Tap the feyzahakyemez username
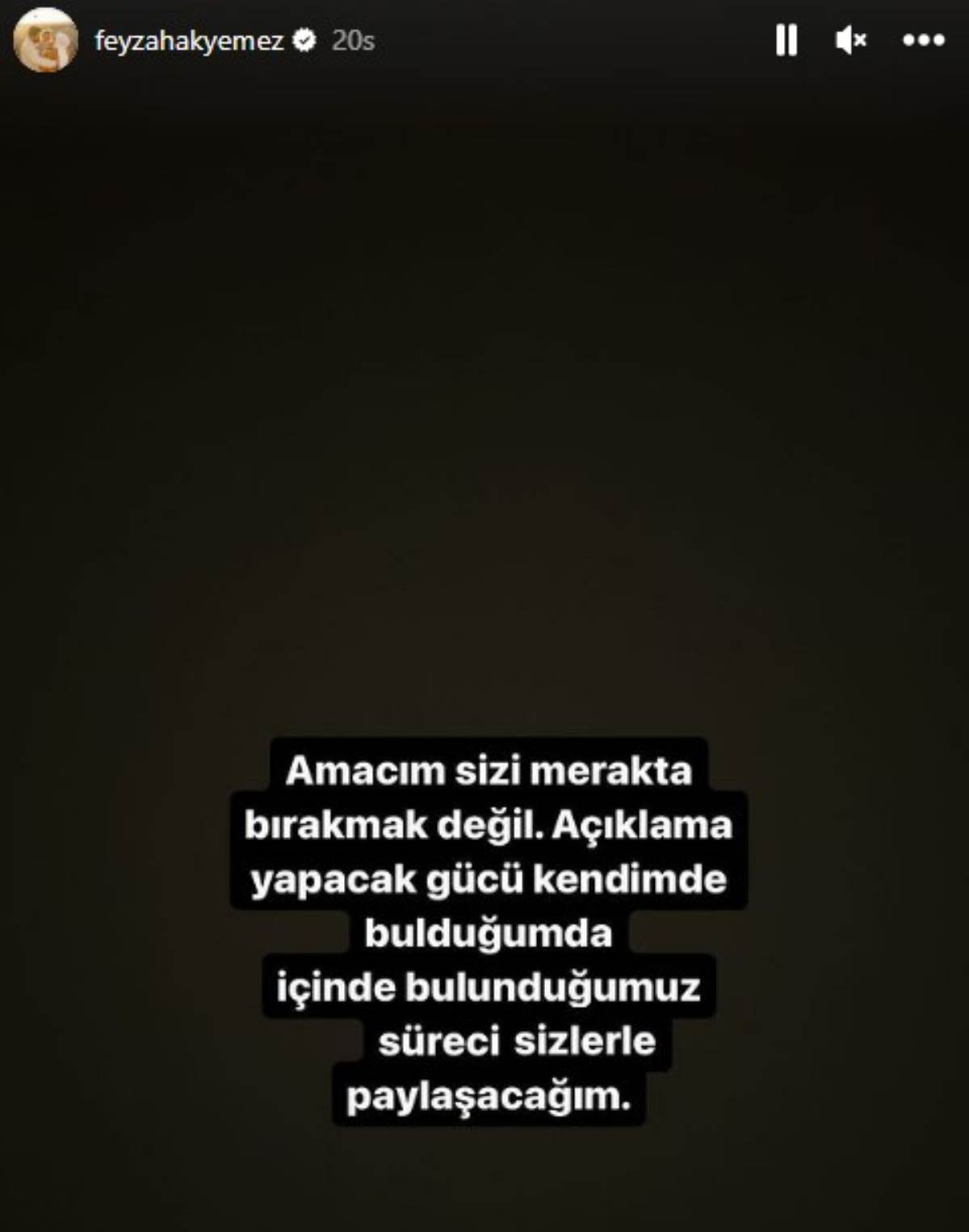969x1232 pixels. click(188, 40)
